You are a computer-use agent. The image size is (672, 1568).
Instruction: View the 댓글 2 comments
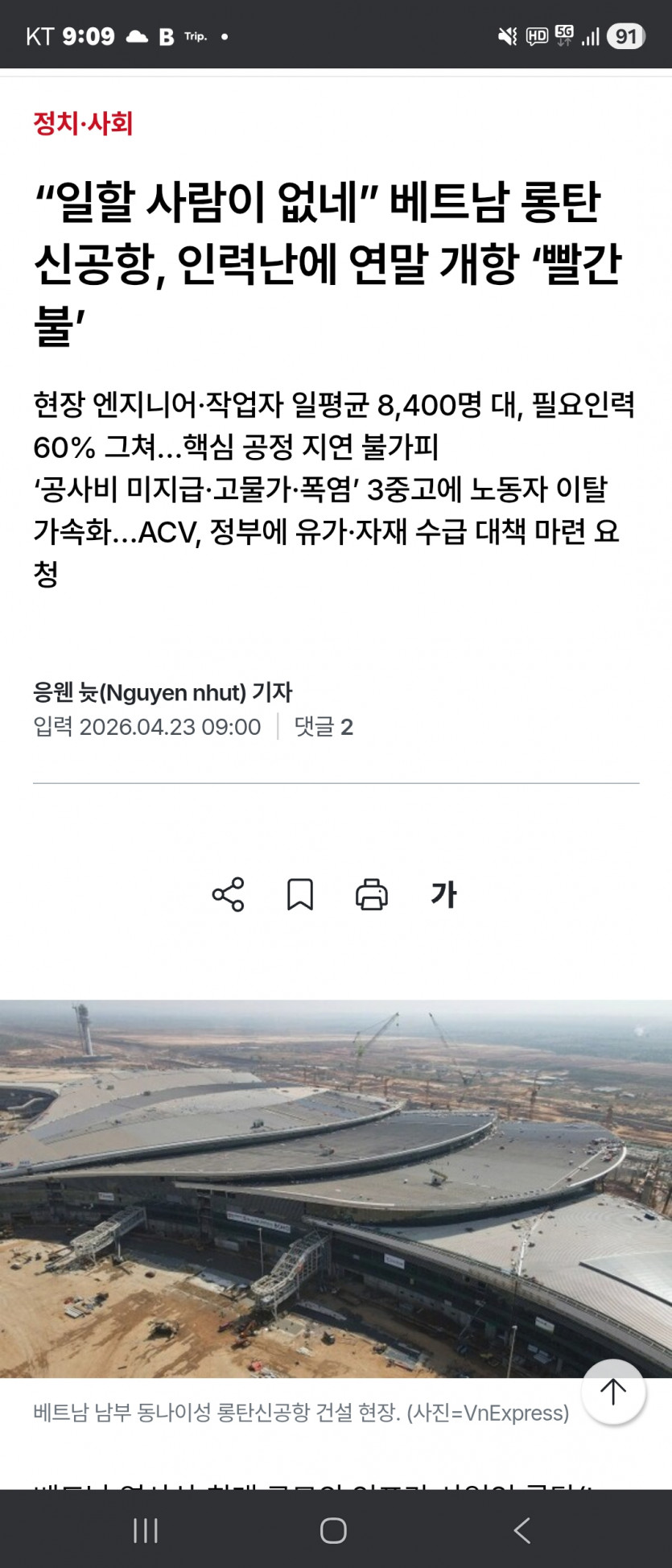coord(324,727)
